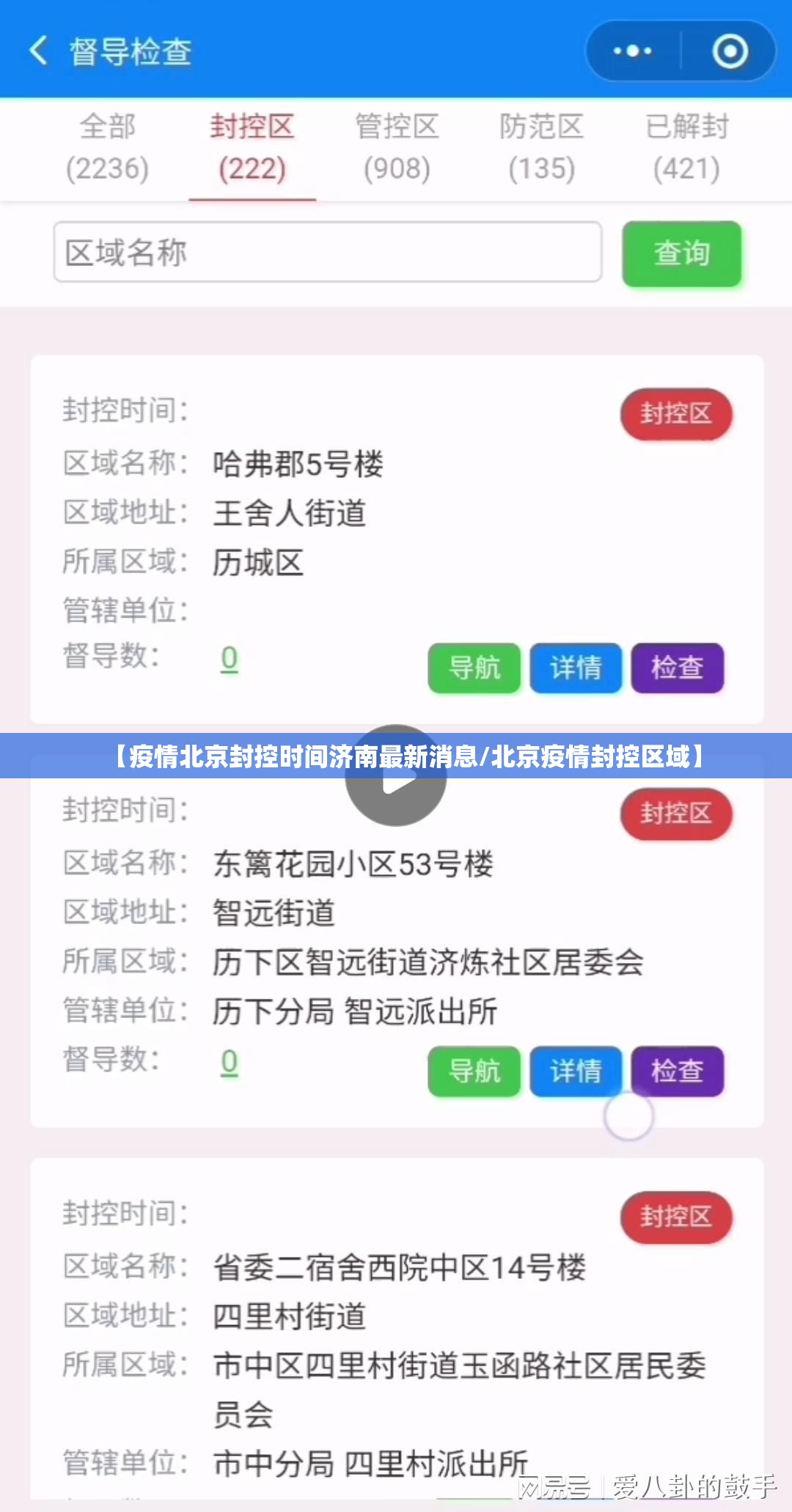
Task: Start 检查 for 哈弗郡5号楼
Action: [677, 668]
